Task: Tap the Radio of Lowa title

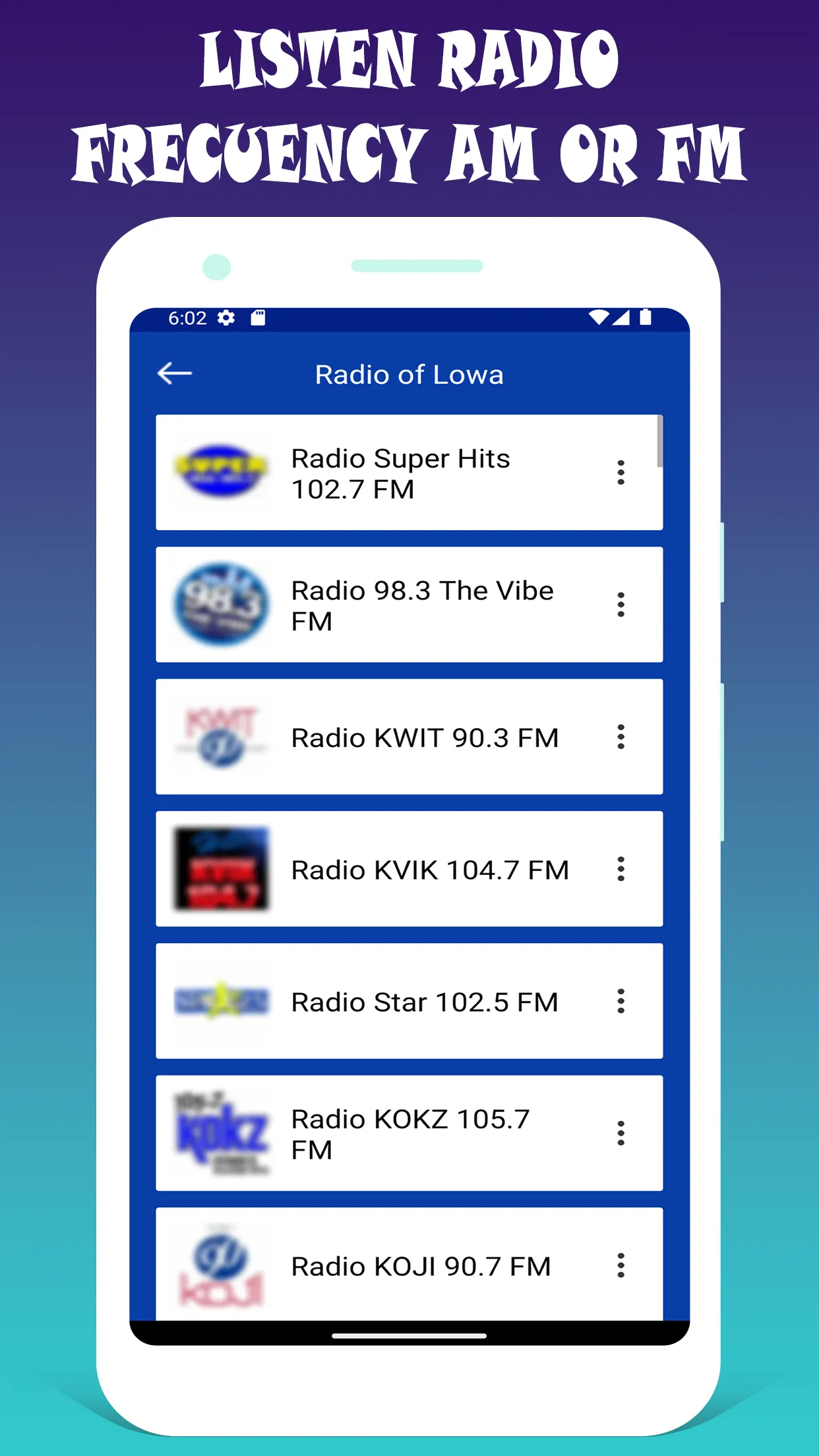Action: 409,373
